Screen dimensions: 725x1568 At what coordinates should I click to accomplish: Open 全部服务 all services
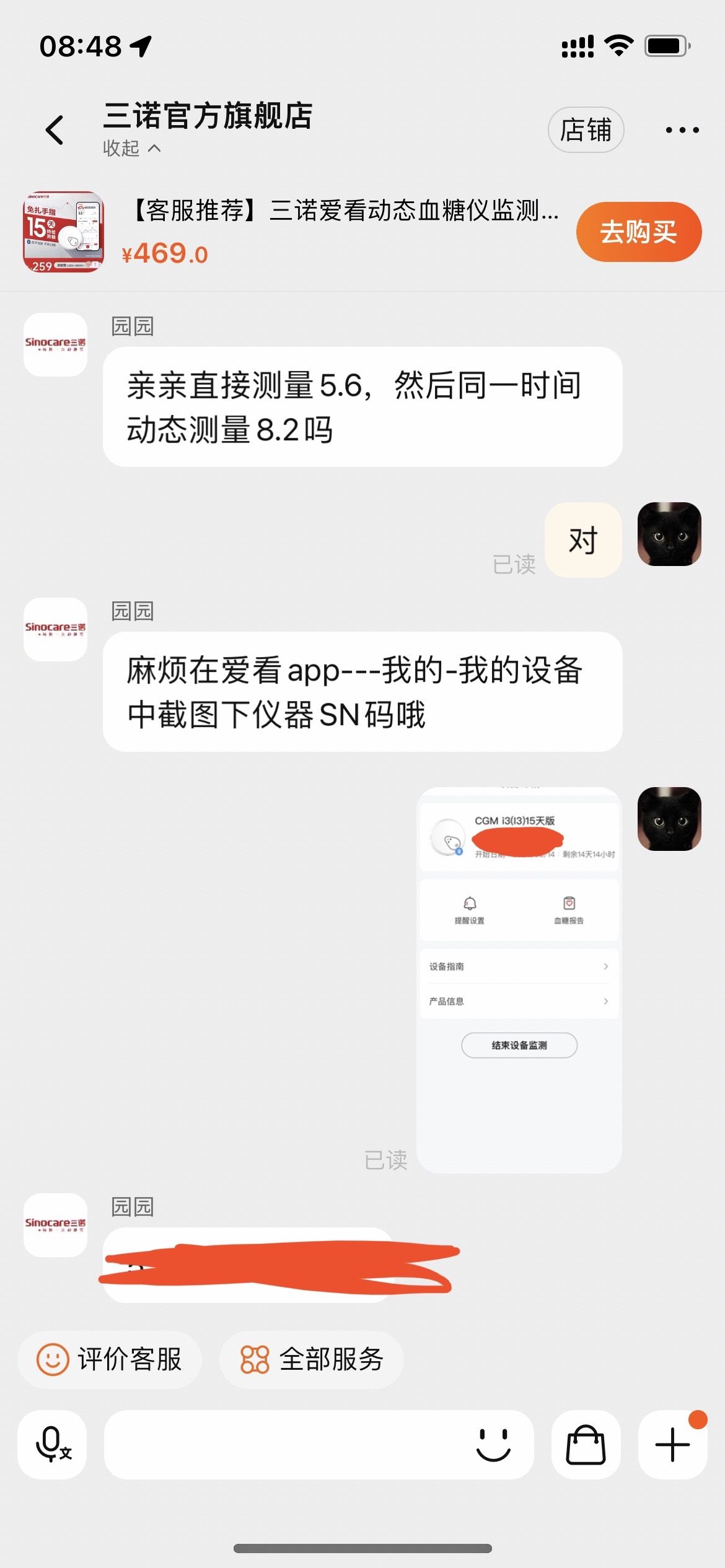312,1360
